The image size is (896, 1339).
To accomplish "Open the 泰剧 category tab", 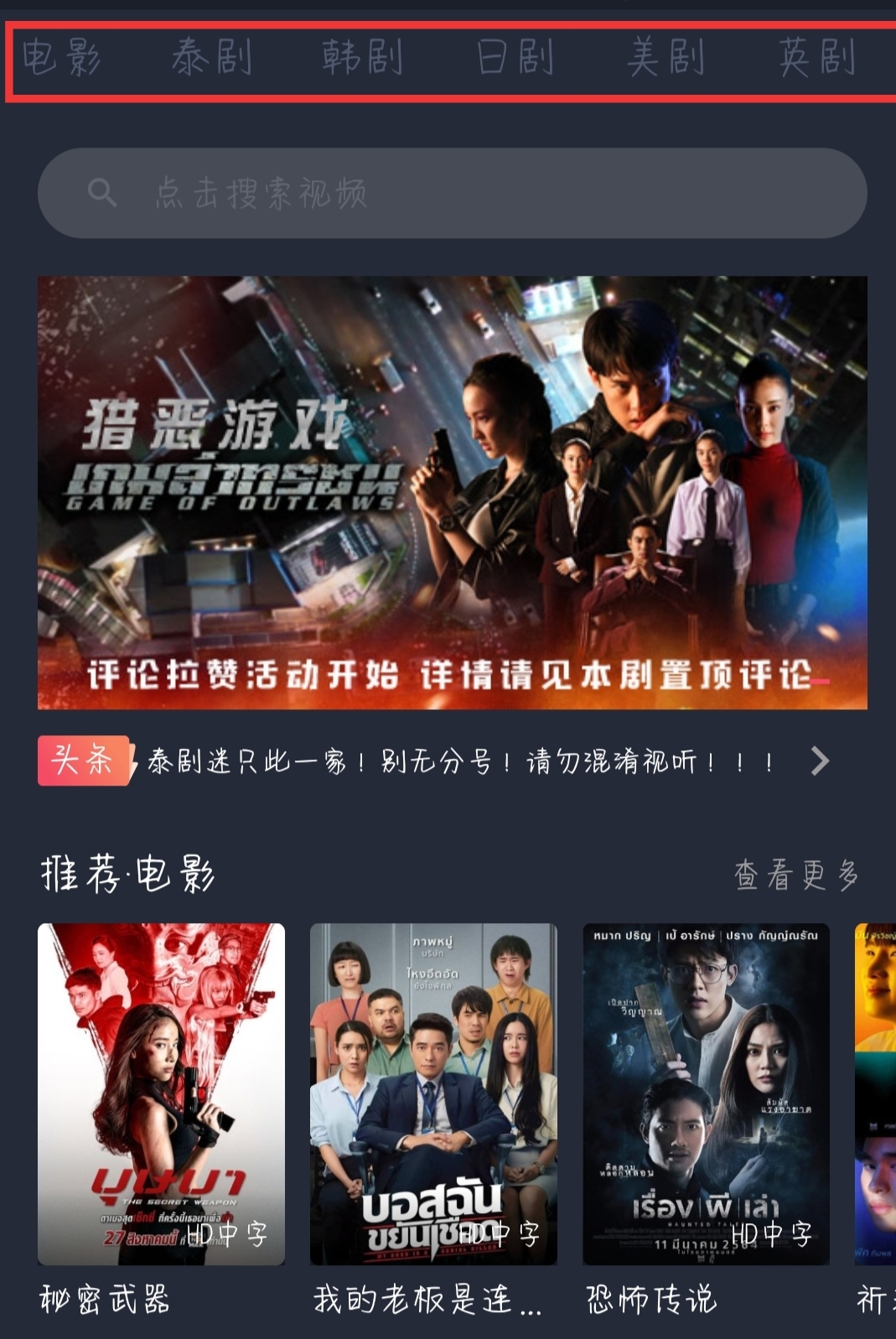I will pyautogui.click(x=211, y=59).
